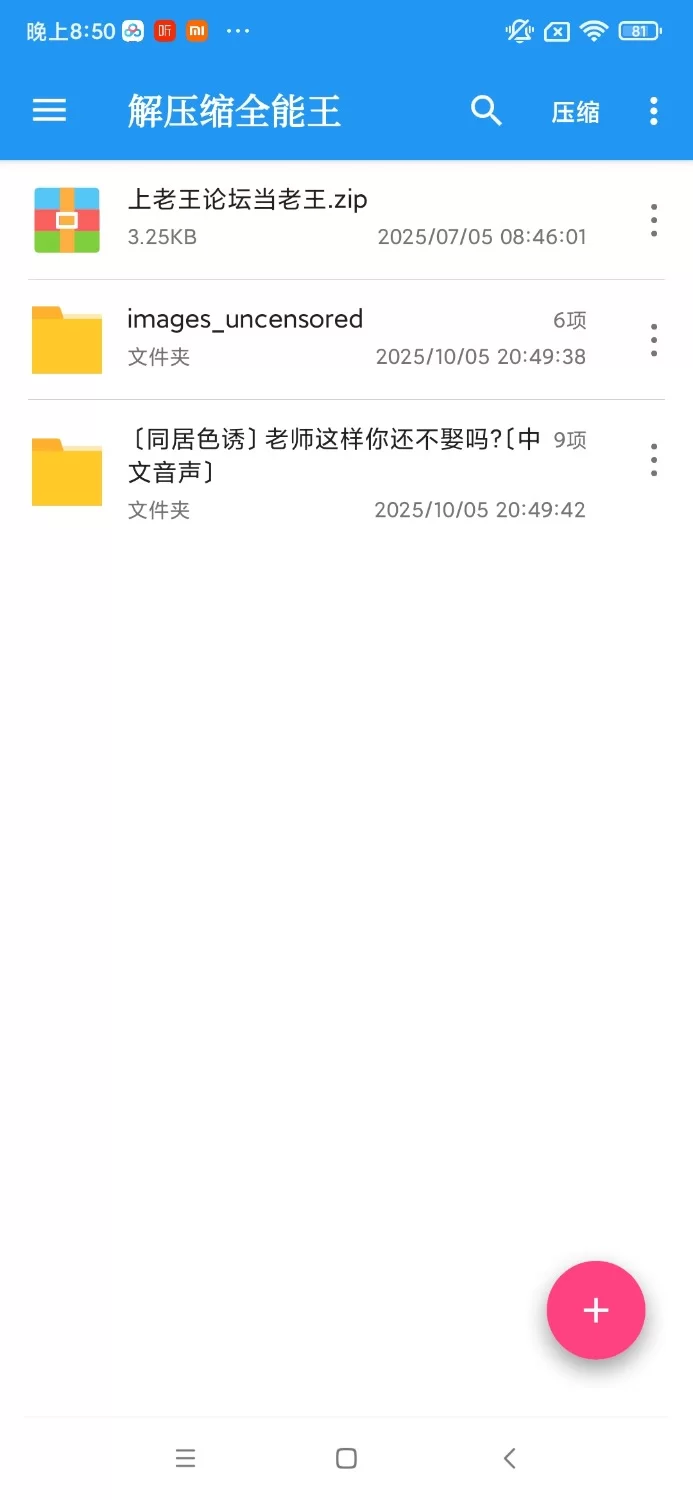Show more options for images_uncensored folder

pyautogui.click(x=653, y=340)
